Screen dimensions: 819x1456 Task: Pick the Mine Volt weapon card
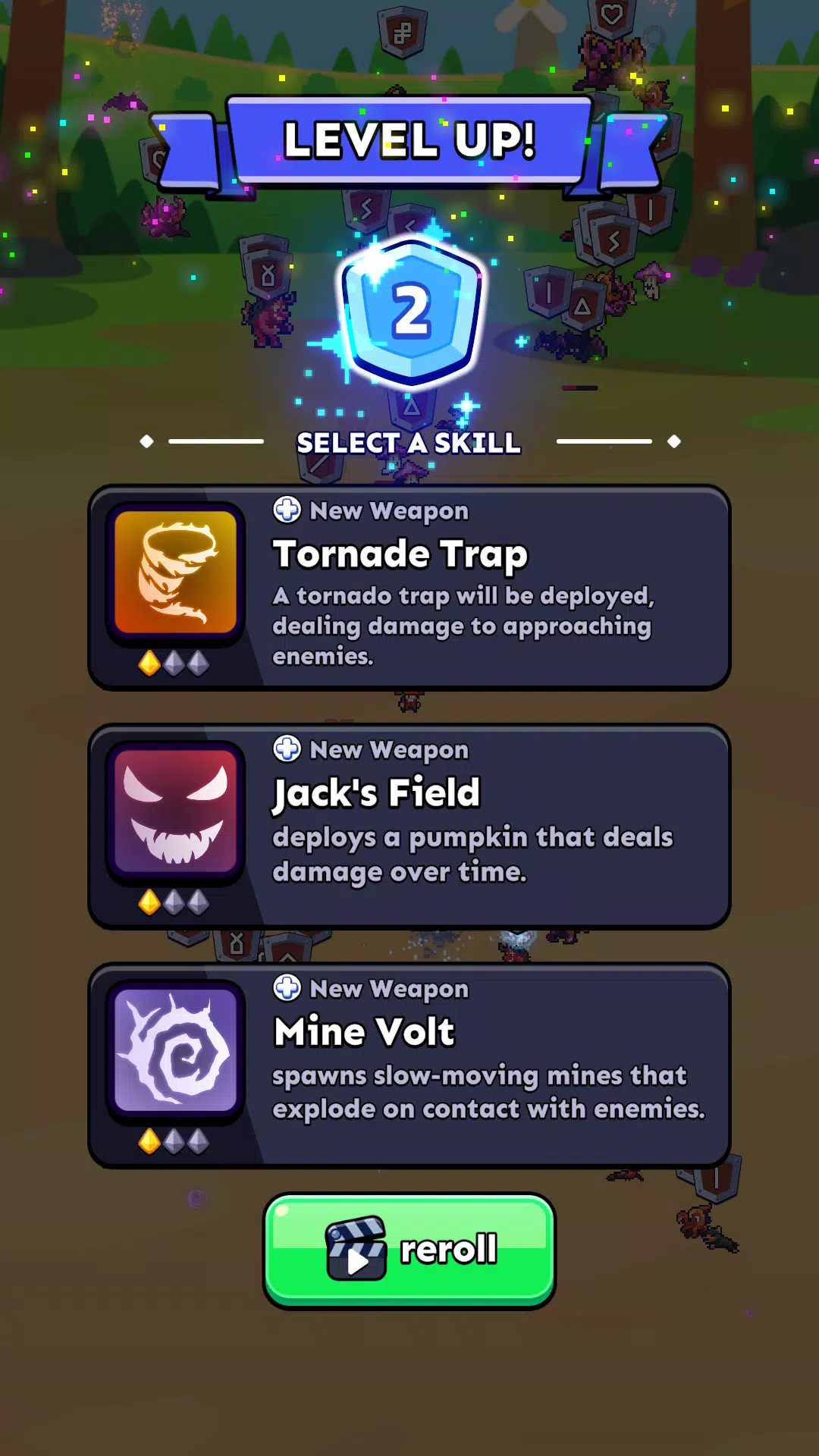[409, 1065]
